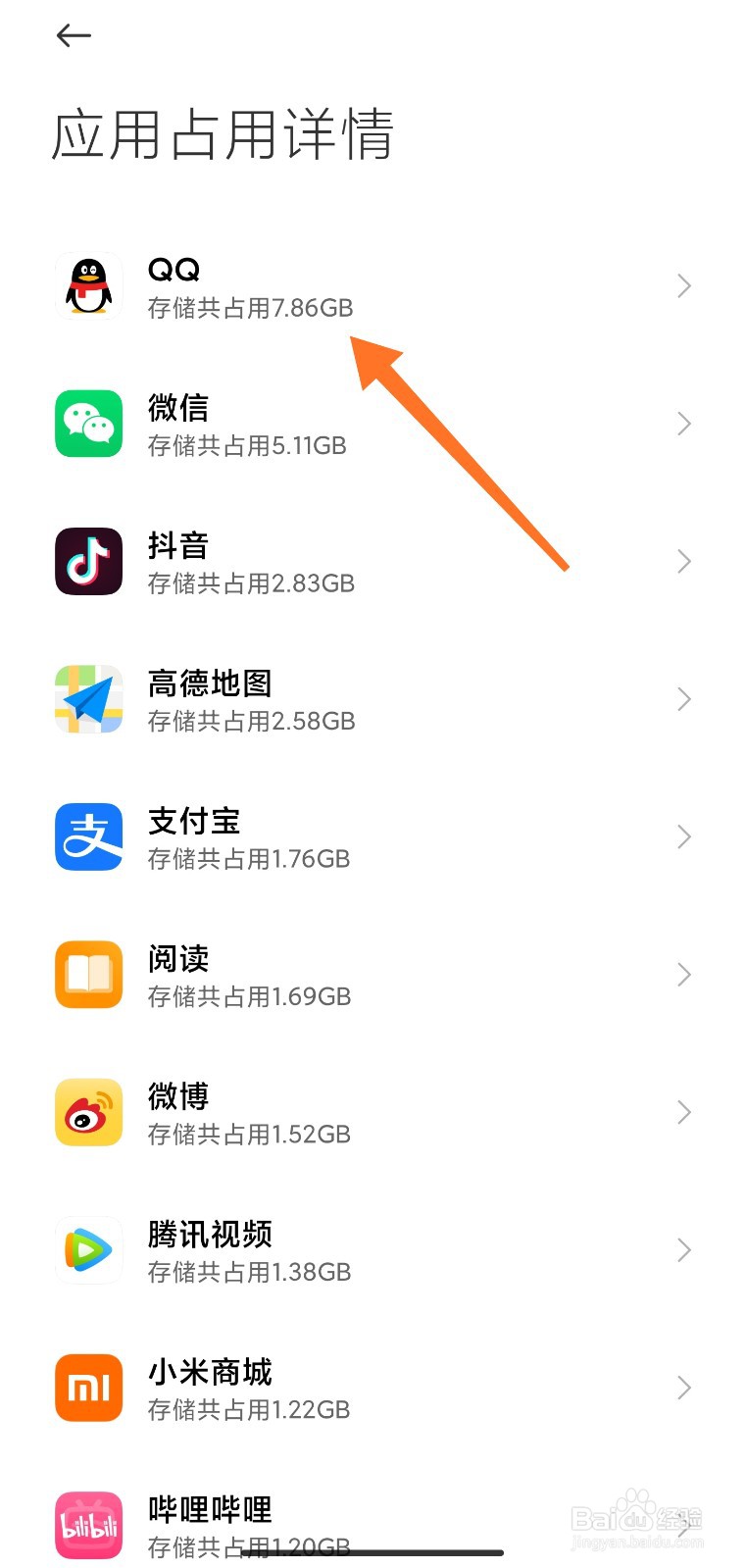Tap the Tencent Video (腾讯视频) icon
Screen dimensions: 745x1568
(x=88, y=1249)
